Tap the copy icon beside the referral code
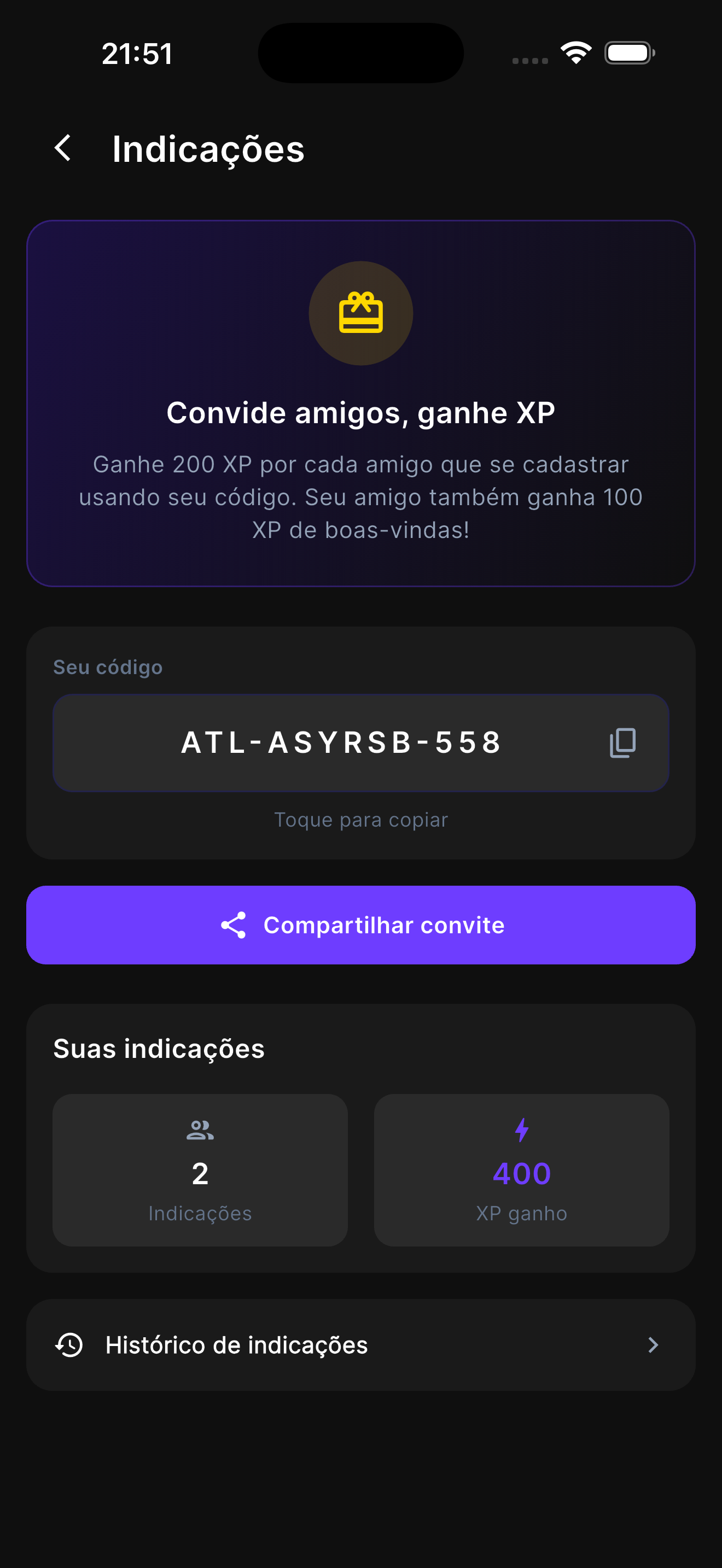The image size is (722, 1568). tap(622, 743)
